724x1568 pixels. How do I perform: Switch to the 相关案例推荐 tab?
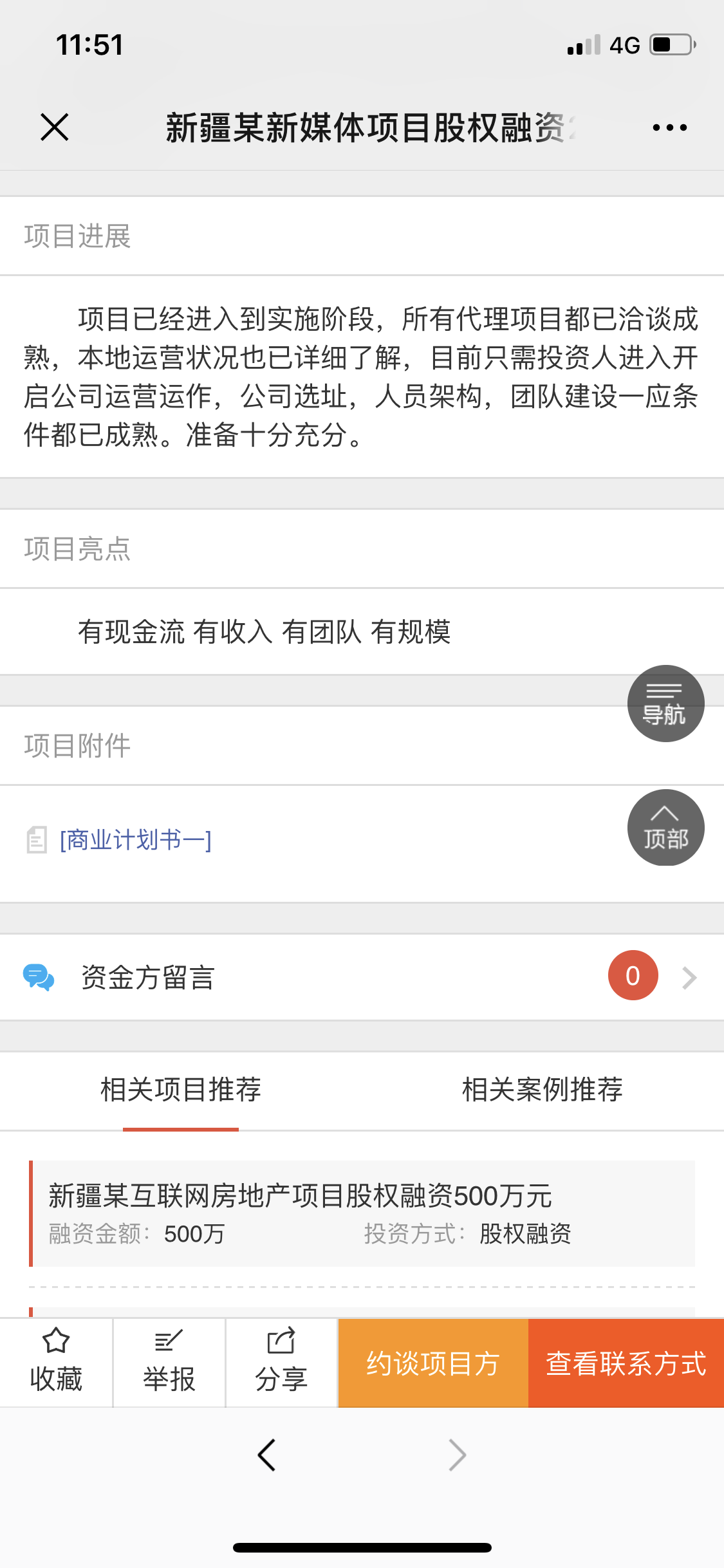(543, 1090)
